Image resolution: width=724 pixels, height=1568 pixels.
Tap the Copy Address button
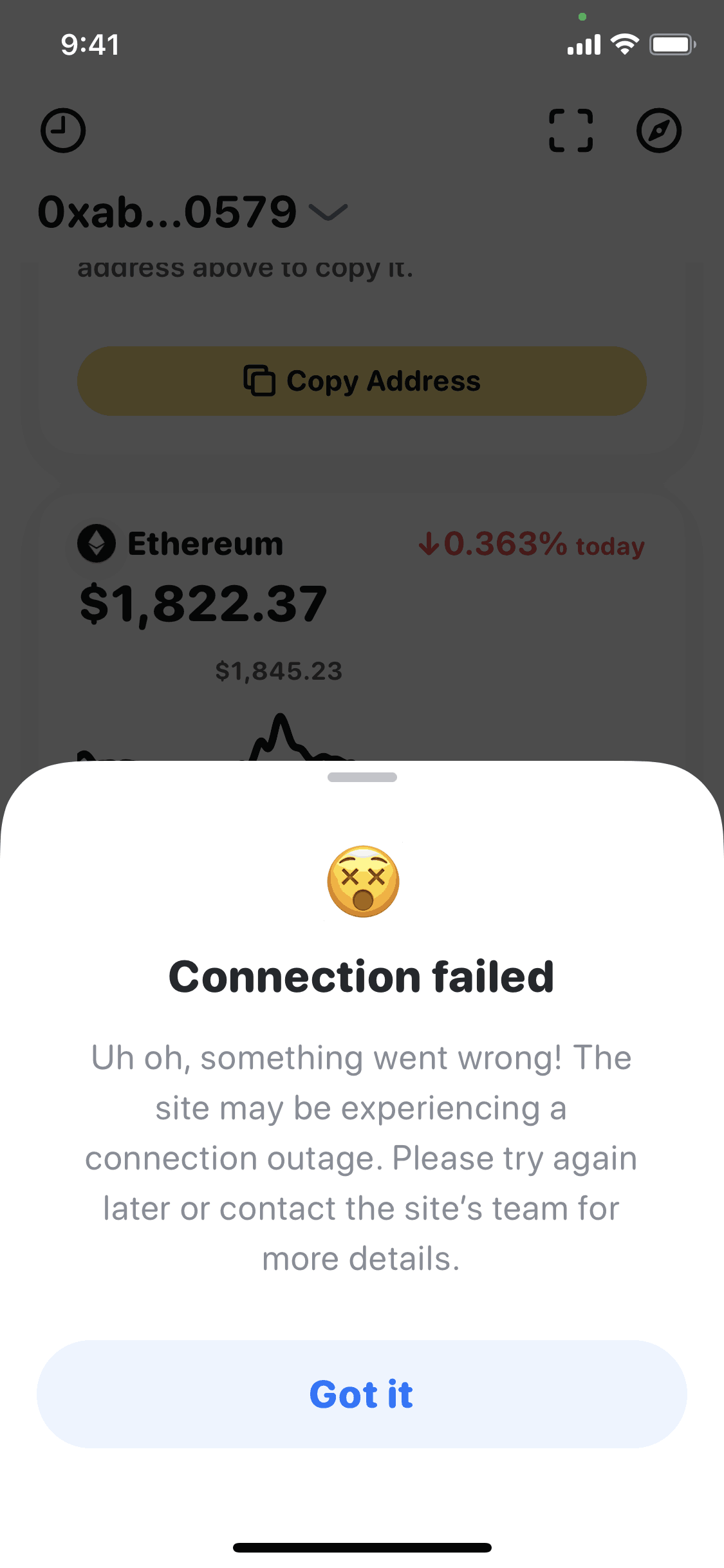click(x=362, y=381)
